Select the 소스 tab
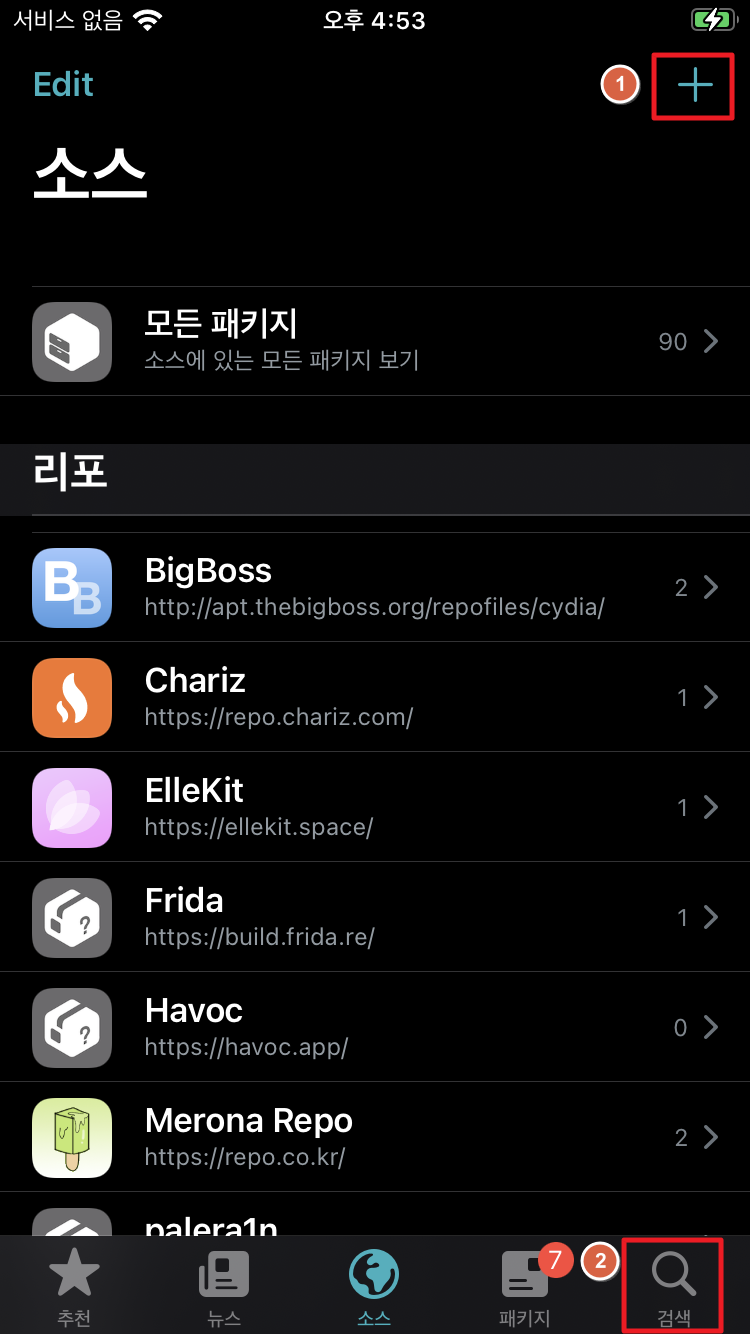This screenshot has height=1334, width=750. click(x=374, y=1287)
